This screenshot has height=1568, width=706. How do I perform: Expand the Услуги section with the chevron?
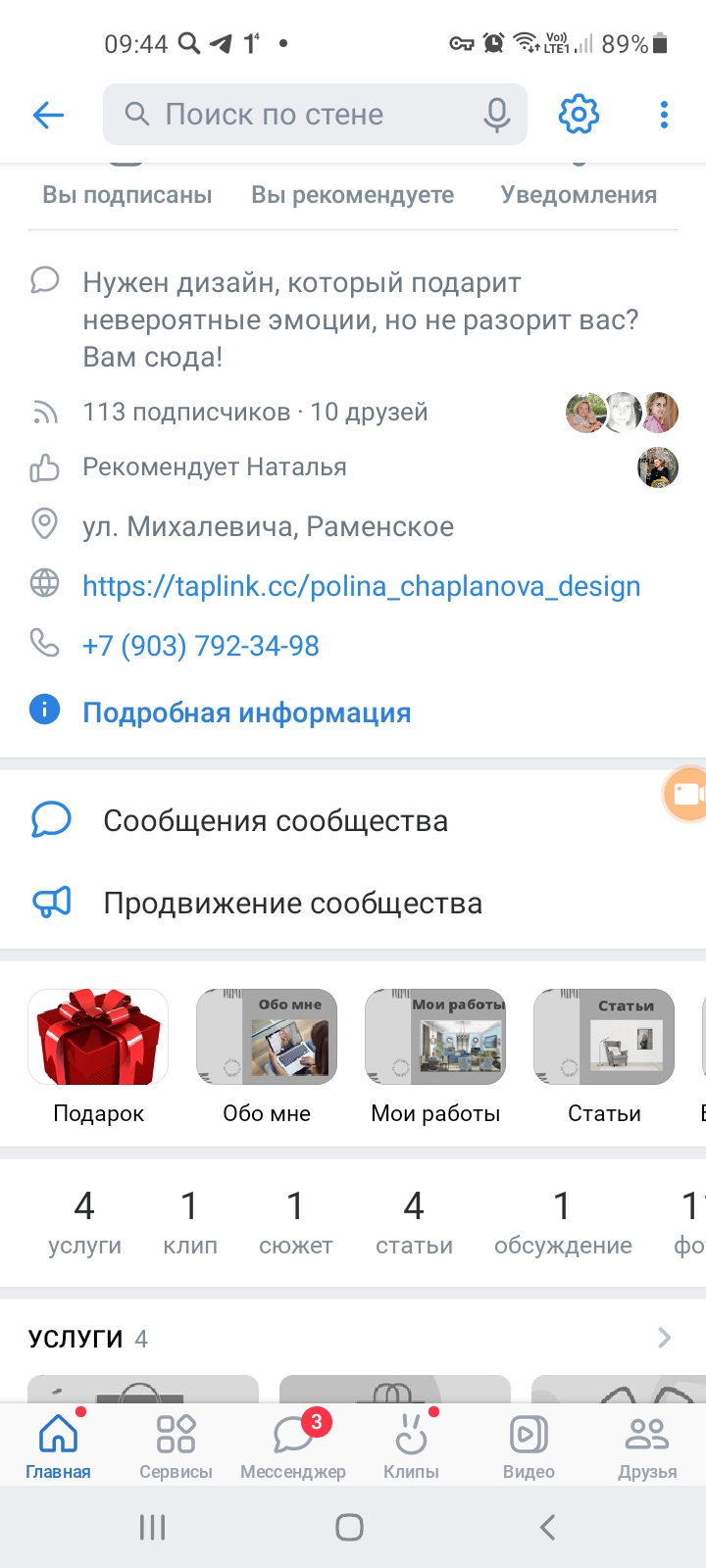[x=664, y=1338]
